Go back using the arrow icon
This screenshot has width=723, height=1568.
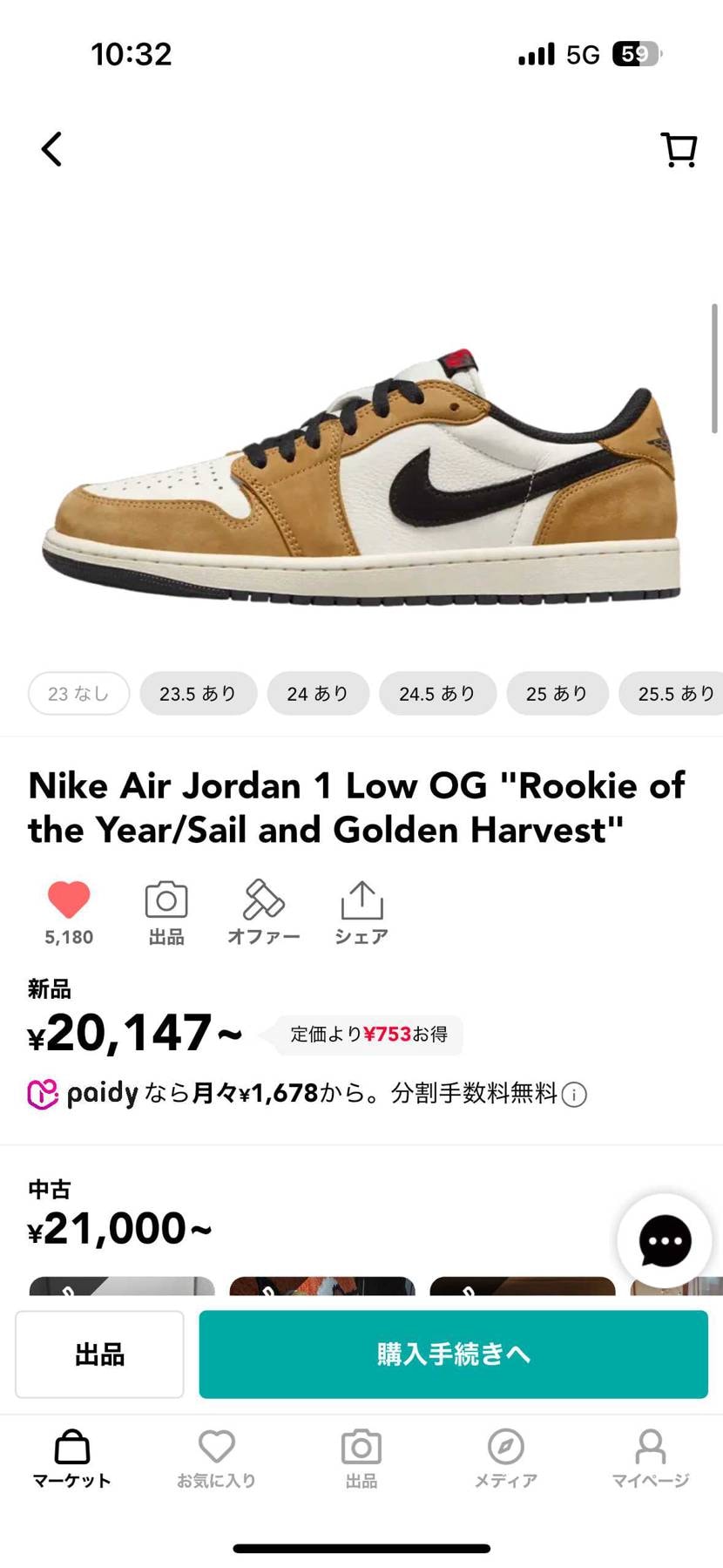(x=52, y=149)
